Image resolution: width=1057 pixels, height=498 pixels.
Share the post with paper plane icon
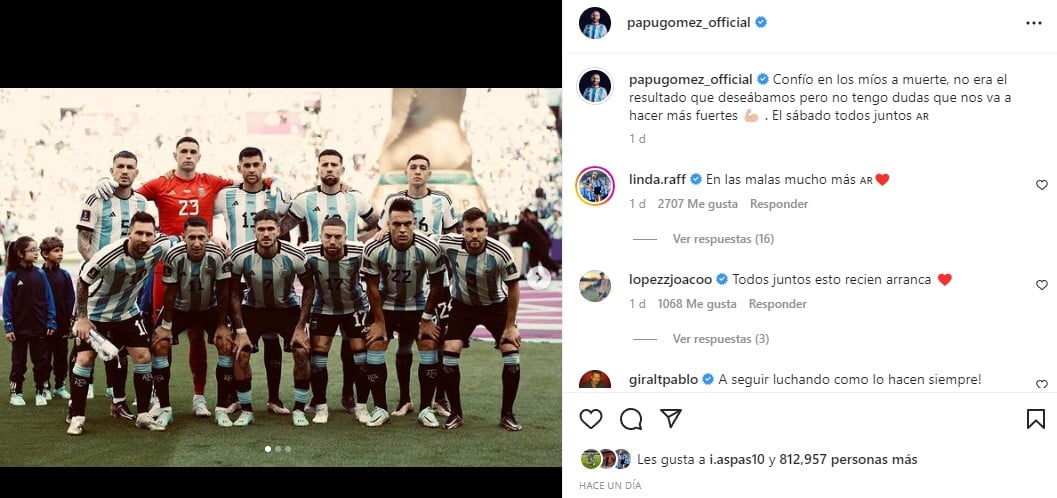click(671, 419)
